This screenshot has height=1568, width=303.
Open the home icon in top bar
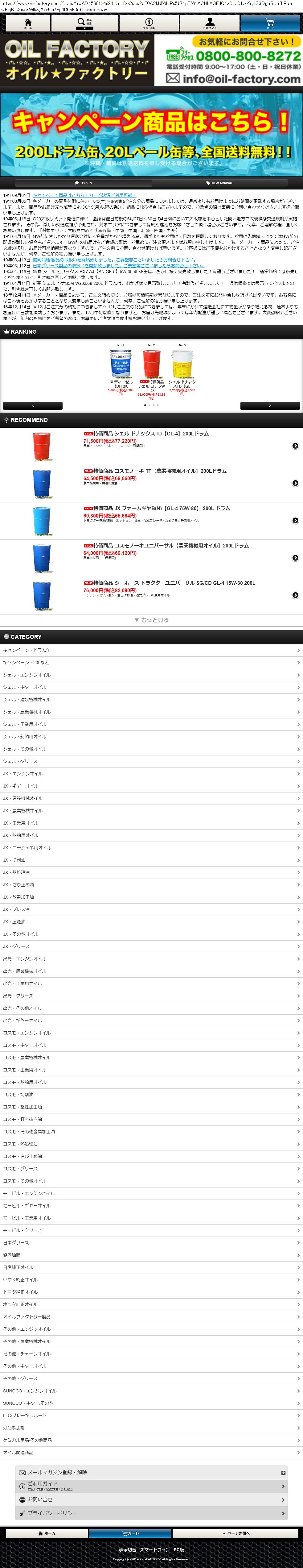28,23
